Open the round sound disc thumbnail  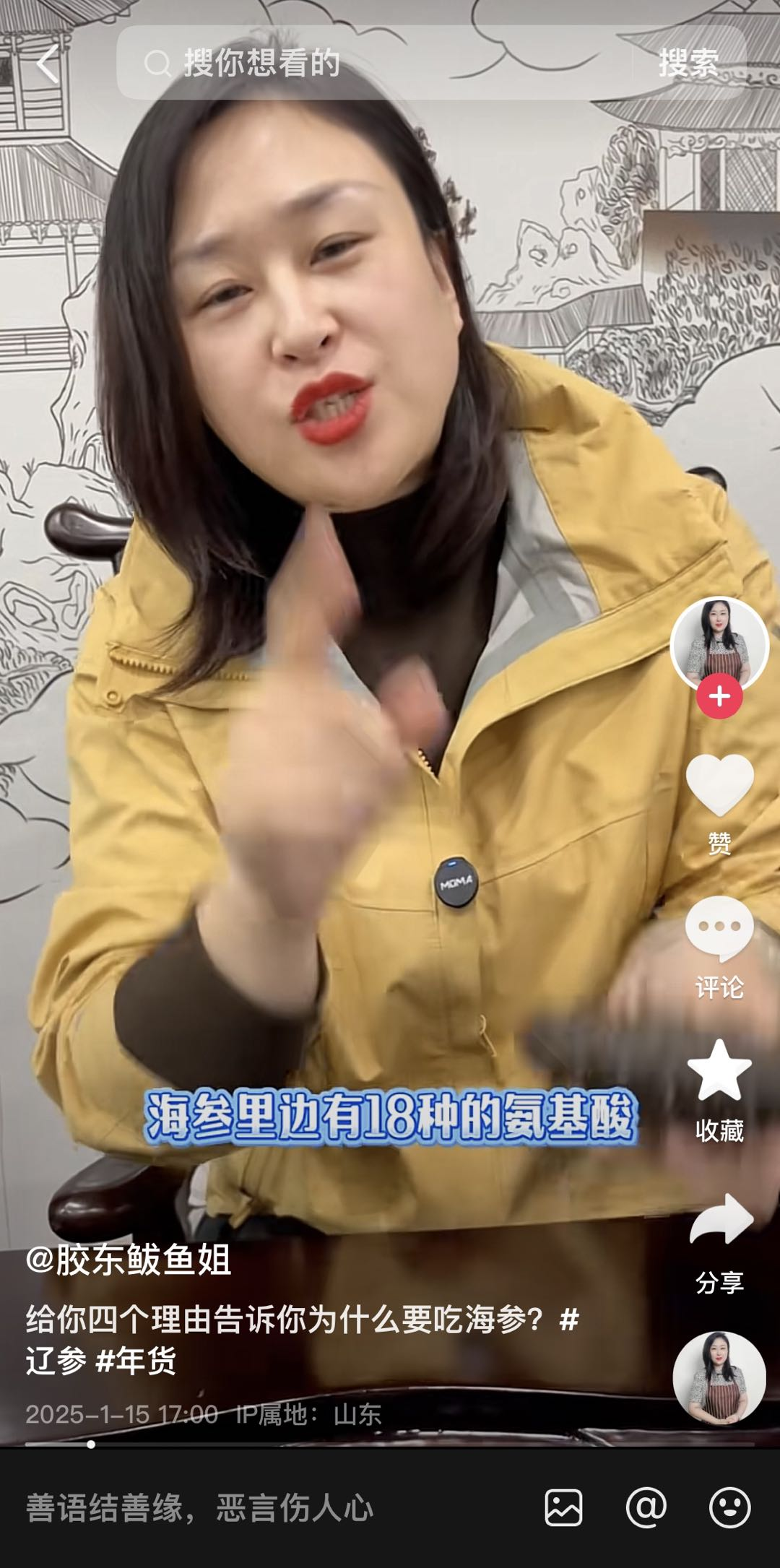click(x=719, y=1378)
